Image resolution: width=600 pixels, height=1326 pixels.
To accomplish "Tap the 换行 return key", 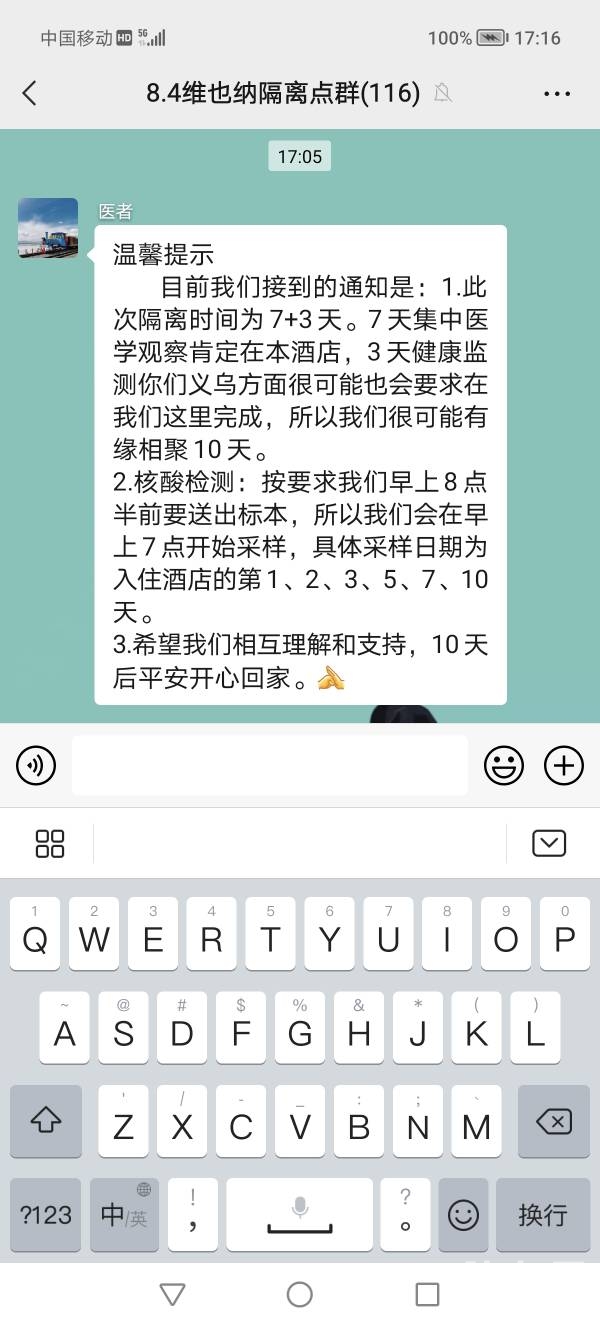I will [542, 1214].
